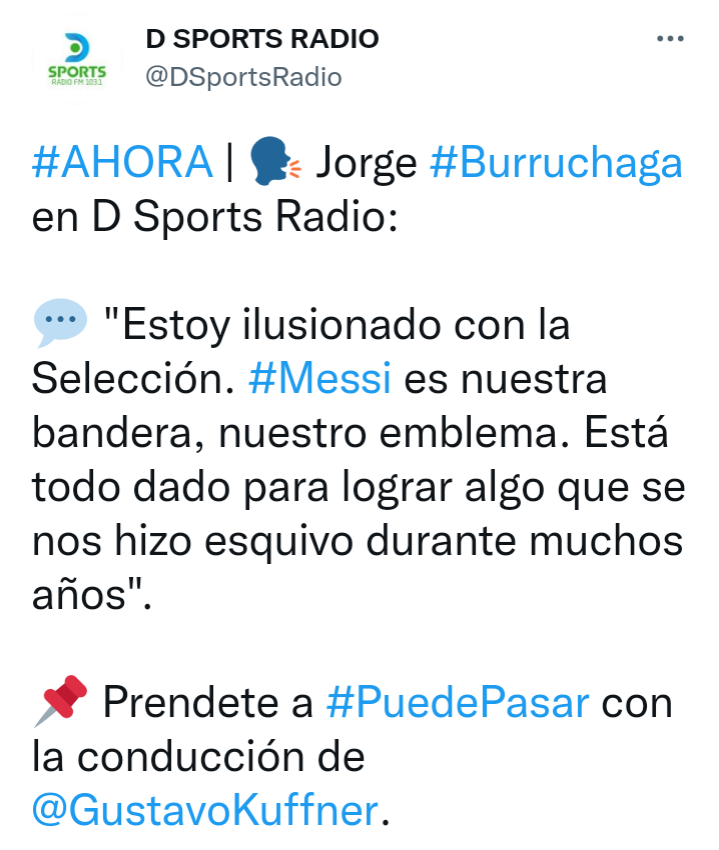719x850 pixels.
Task: Open D Sports Radio profile picture
Action: pos(77,60)
